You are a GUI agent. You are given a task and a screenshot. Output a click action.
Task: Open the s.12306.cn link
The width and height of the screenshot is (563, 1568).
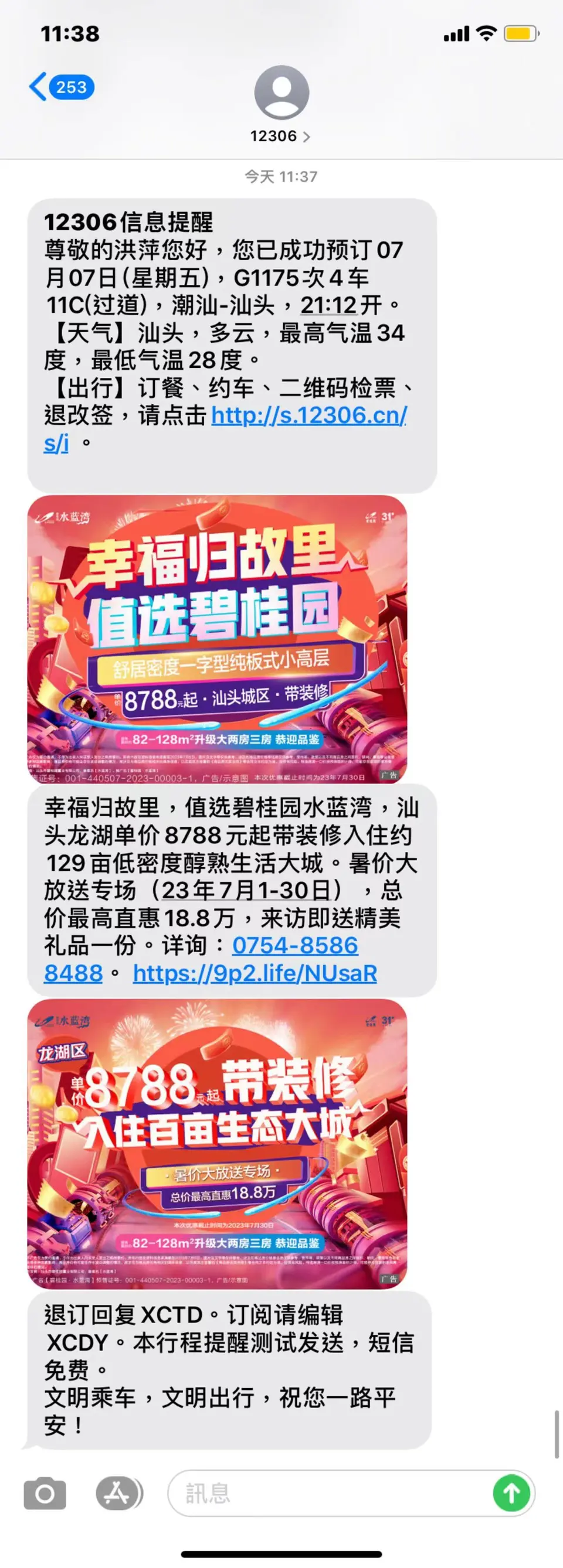click(x=309, y=416)
